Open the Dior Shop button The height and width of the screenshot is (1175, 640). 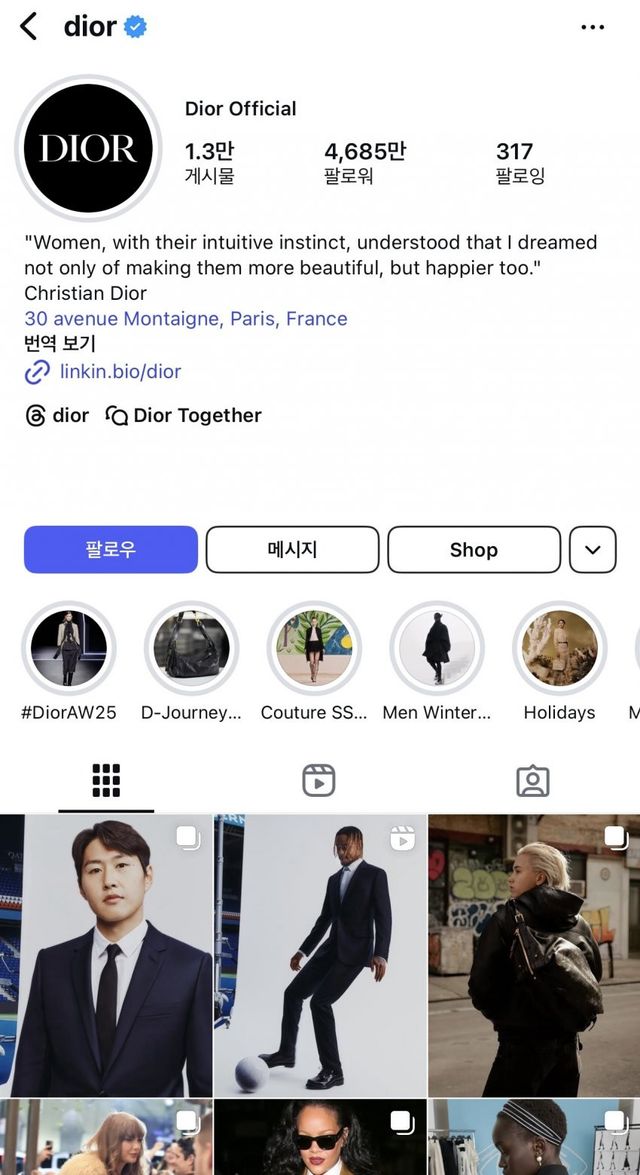tap(474, 550)
